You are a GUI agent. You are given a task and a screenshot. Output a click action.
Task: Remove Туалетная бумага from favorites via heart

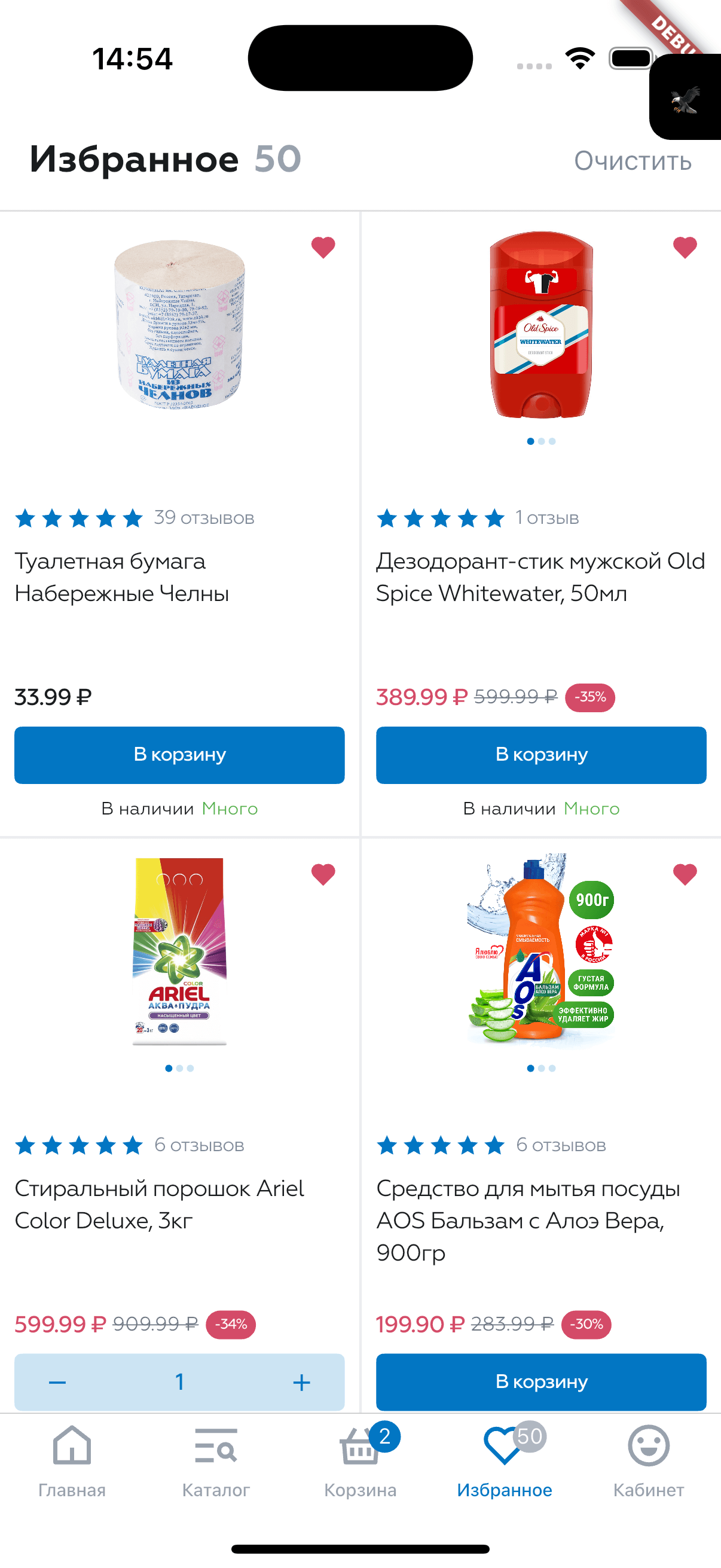coord(323,247)
